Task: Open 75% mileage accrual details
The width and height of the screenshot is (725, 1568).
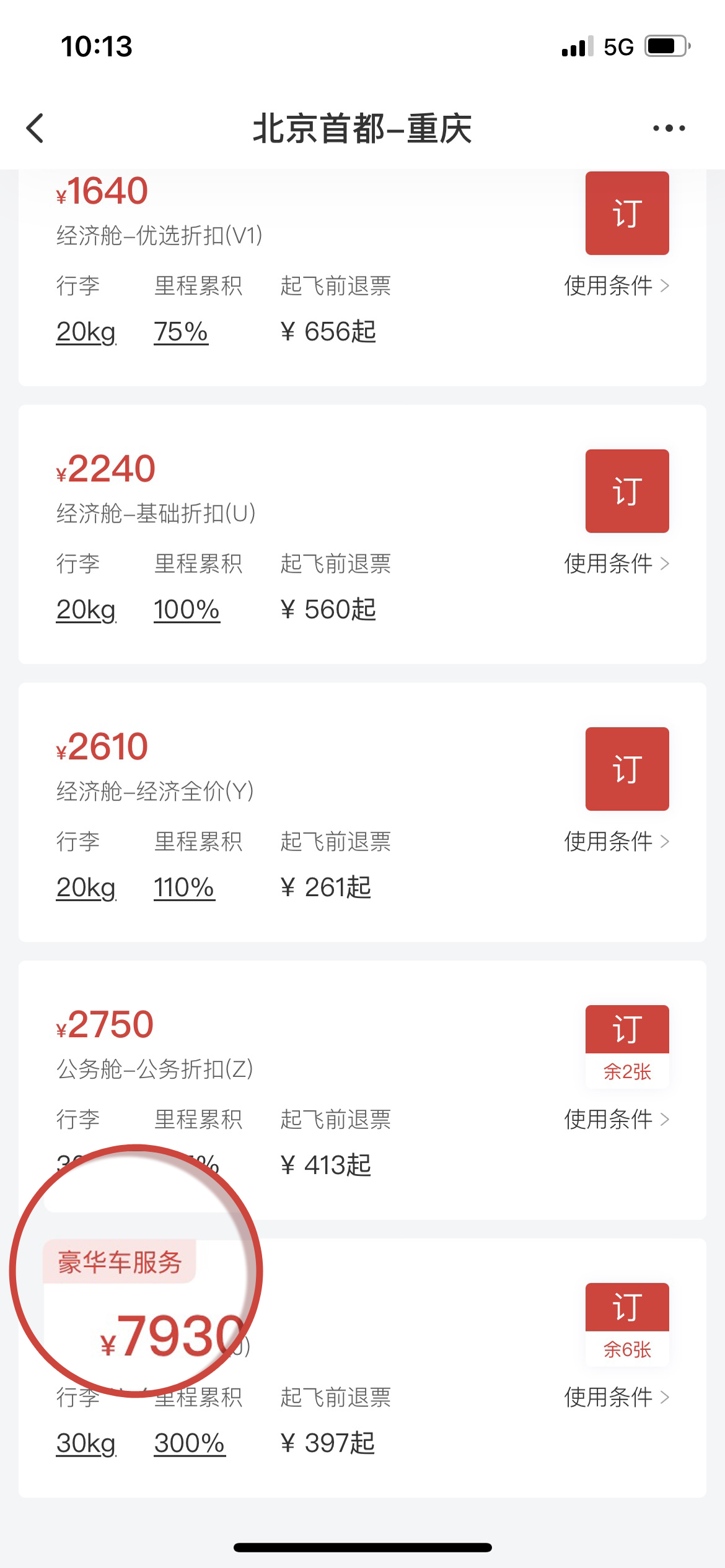Action: click(x=181, y=332)
